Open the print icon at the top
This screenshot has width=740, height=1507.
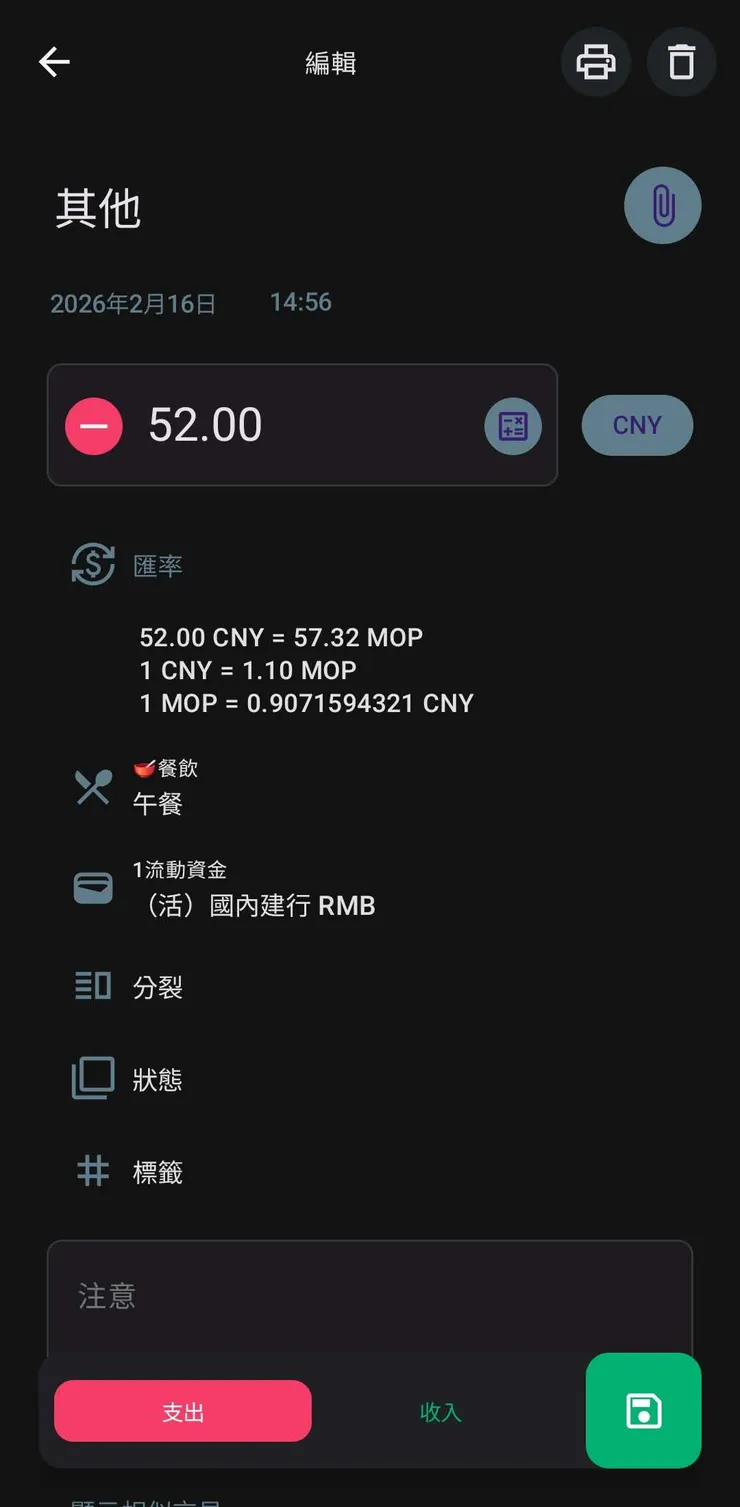[x=595, y=62]
